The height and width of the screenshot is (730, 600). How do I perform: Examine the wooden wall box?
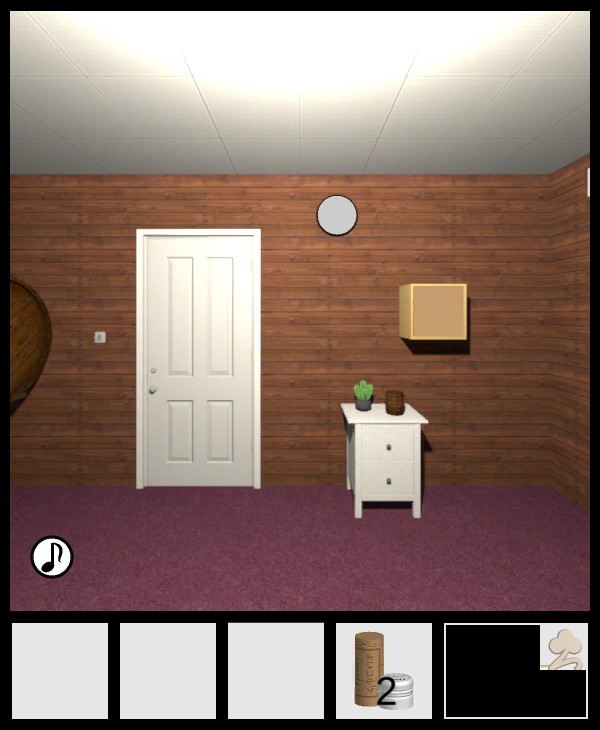pos(434,311)
